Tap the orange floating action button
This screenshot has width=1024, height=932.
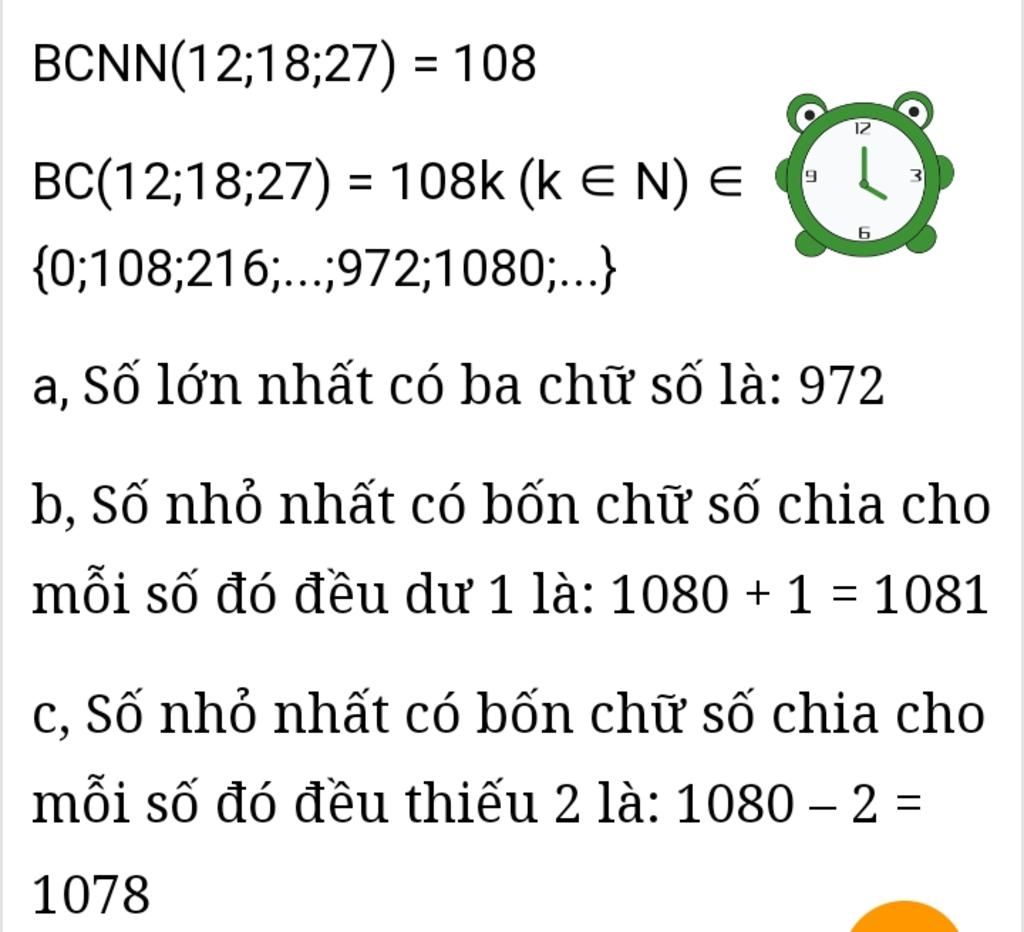(x=904, y=918)
